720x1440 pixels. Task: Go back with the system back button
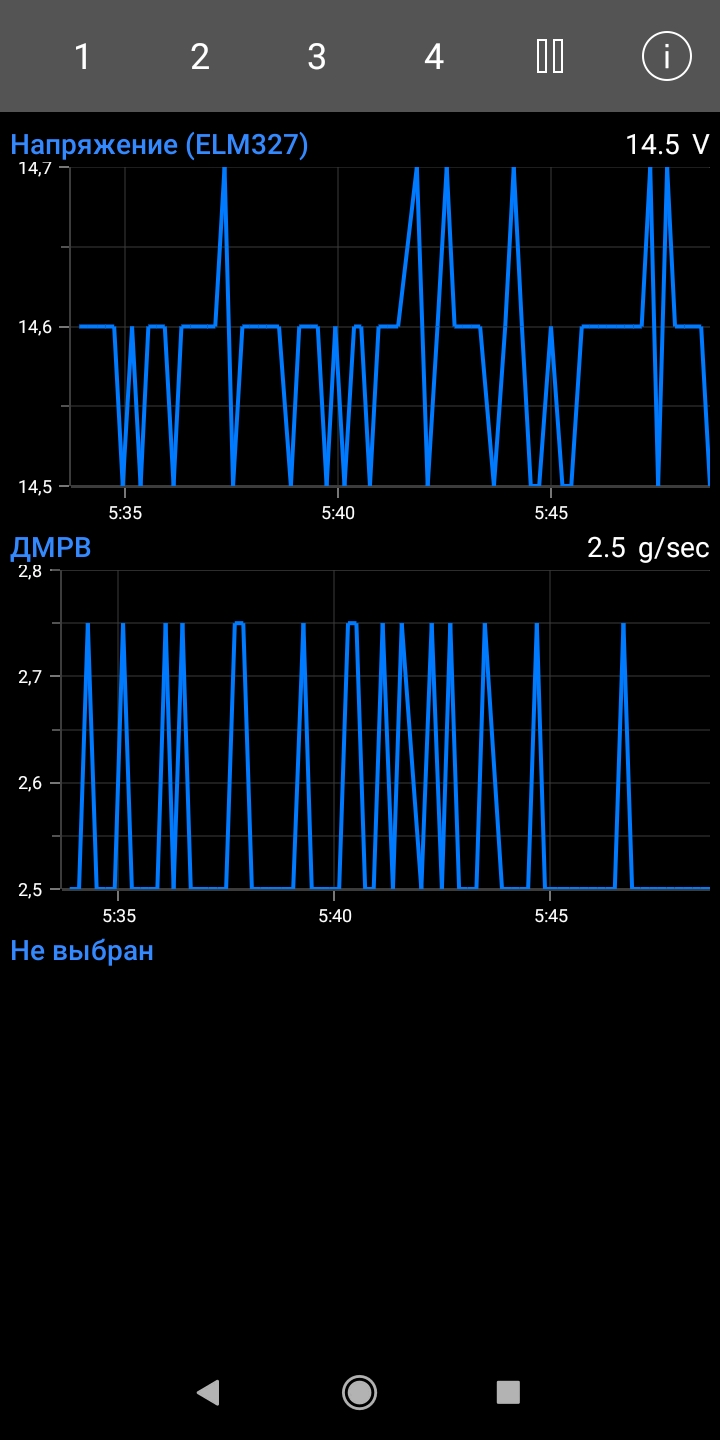208,1392
